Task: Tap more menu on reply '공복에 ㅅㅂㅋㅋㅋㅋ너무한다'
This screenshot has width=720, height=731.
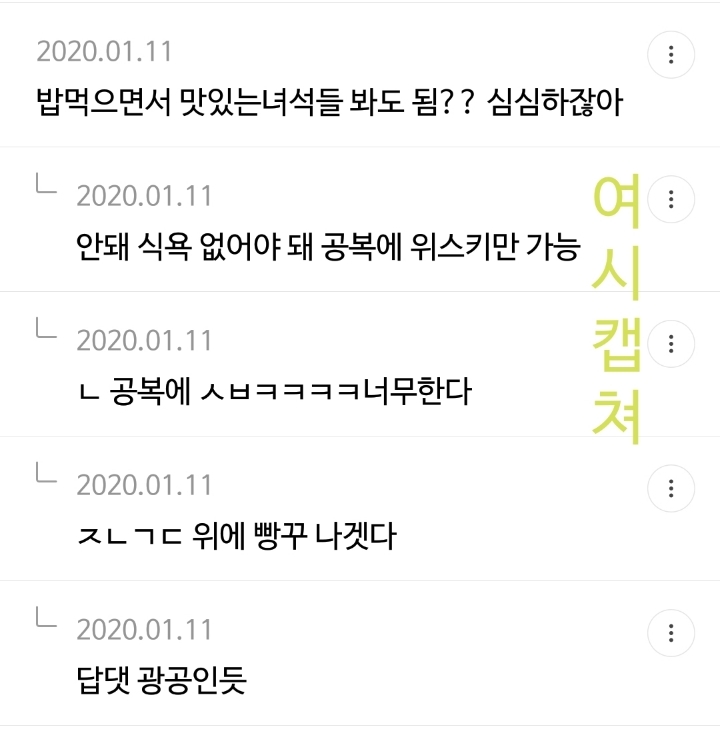Action: (671, 344)
